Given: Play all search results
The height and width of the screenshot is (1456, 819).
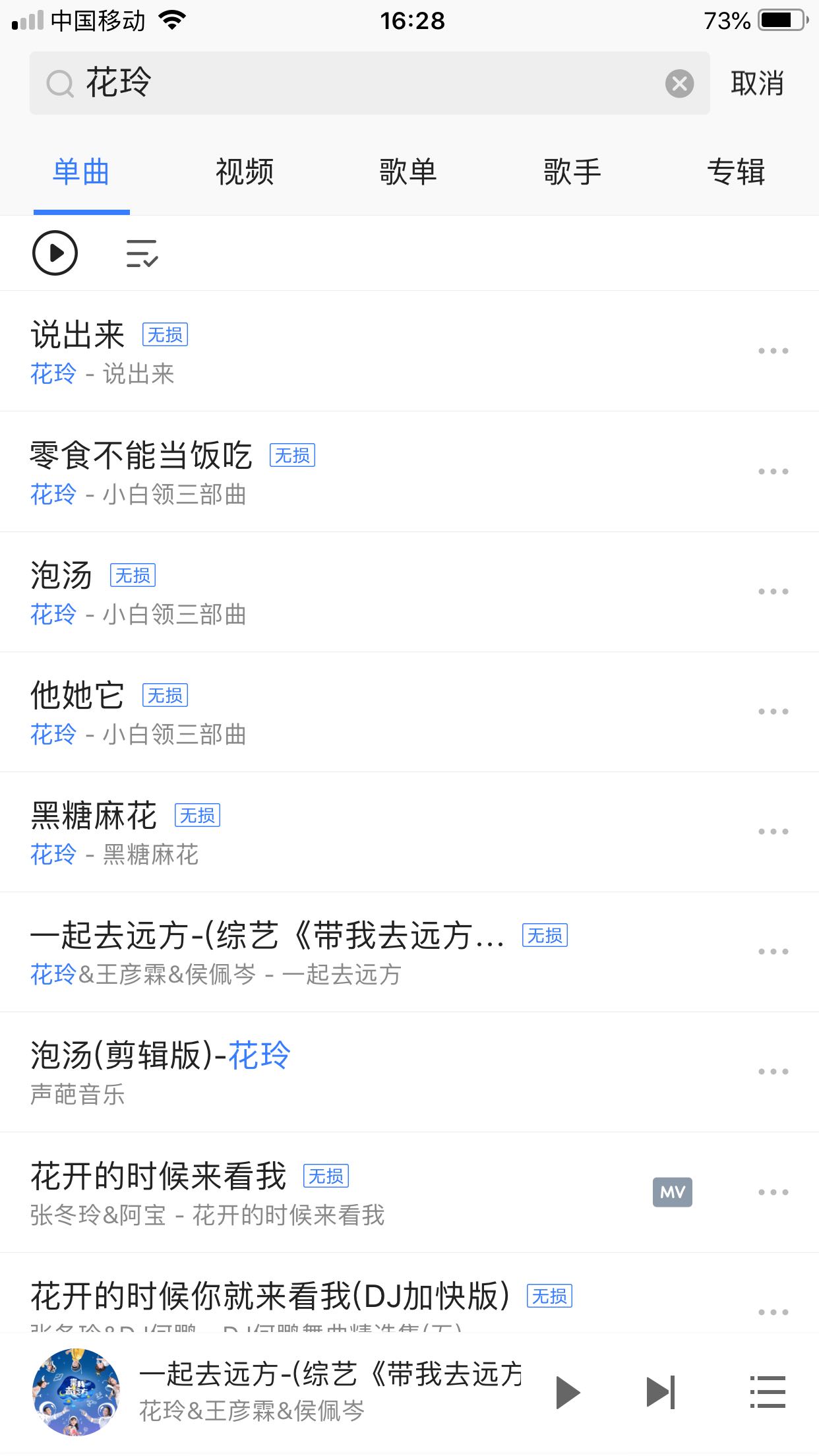Looking at the screenshot, I should [55, 253].
